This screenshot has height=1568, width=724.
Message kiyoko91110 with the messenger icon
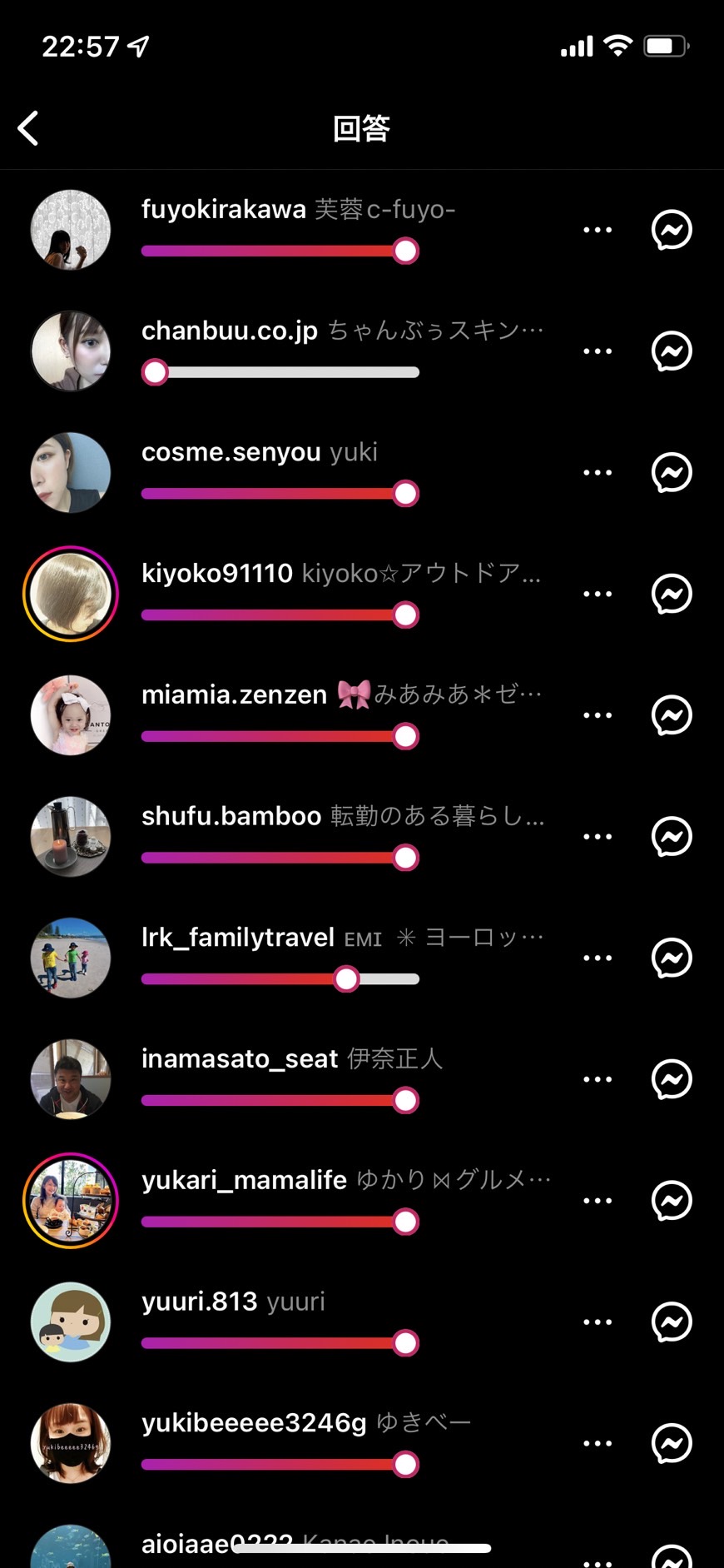click(x=672, y=594)
